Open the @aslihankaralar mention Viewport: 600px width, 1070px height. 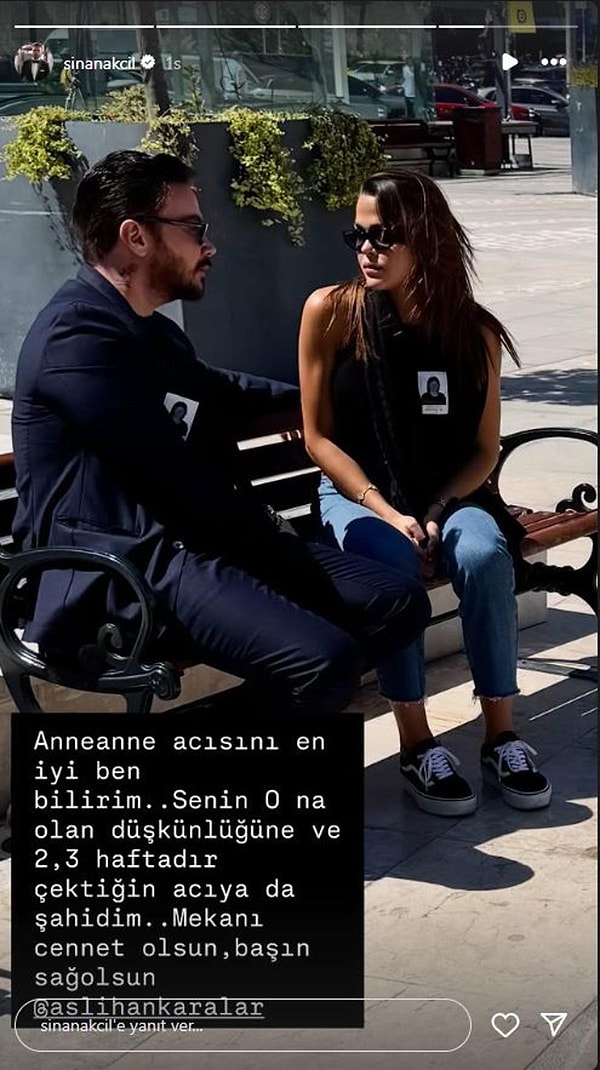[149, 1008]
